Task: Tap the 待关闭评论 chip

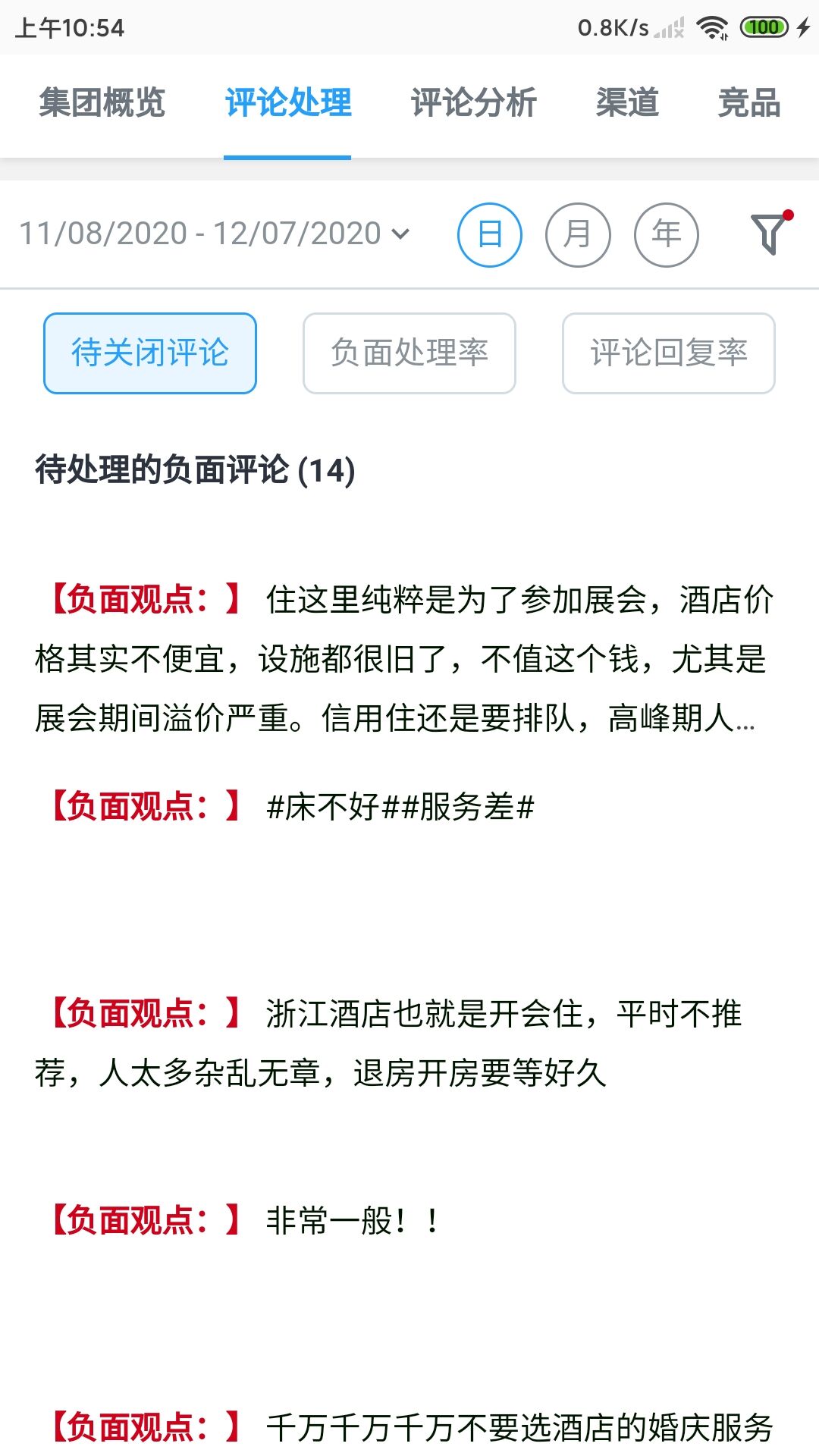Action: coord(150,353)
